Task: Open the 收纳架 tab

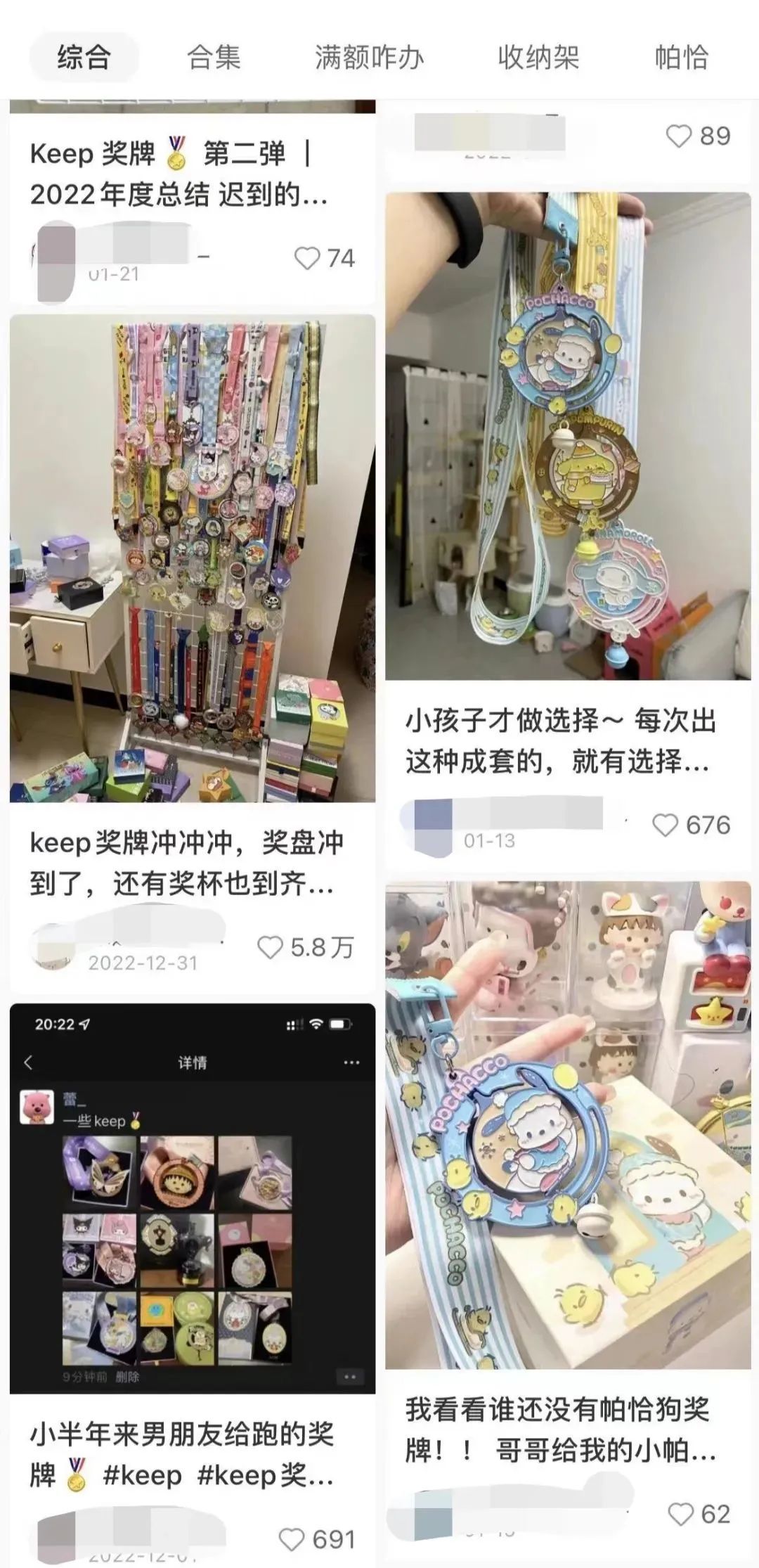Action: (538, 57)
